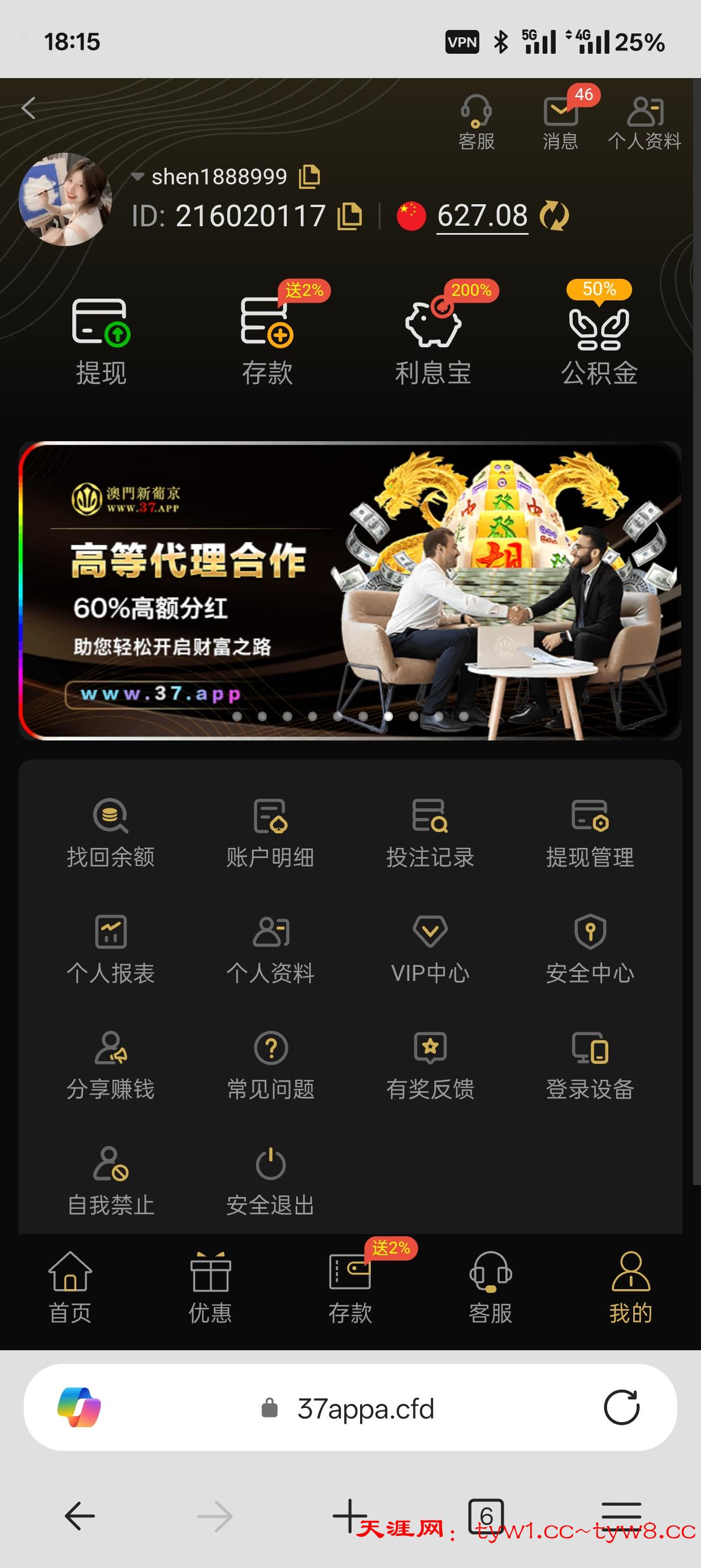701x1568 pixels.
Task: Switch to the 优惠 promotions tab
Action: click(x=210, y=1287)
